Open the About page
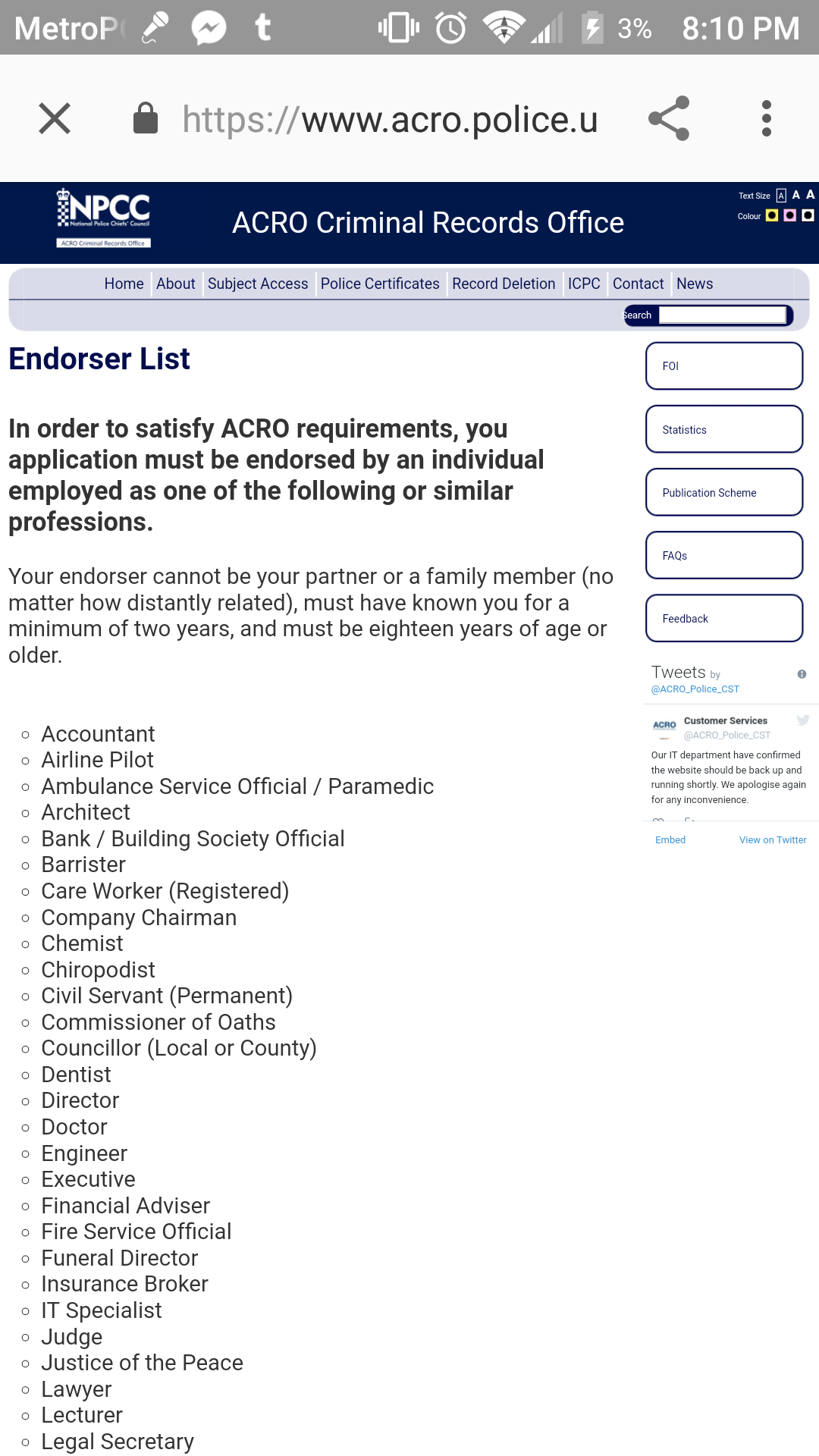Screen dimensions: 819x1456 pyautogui.click(x=176, y=284)
